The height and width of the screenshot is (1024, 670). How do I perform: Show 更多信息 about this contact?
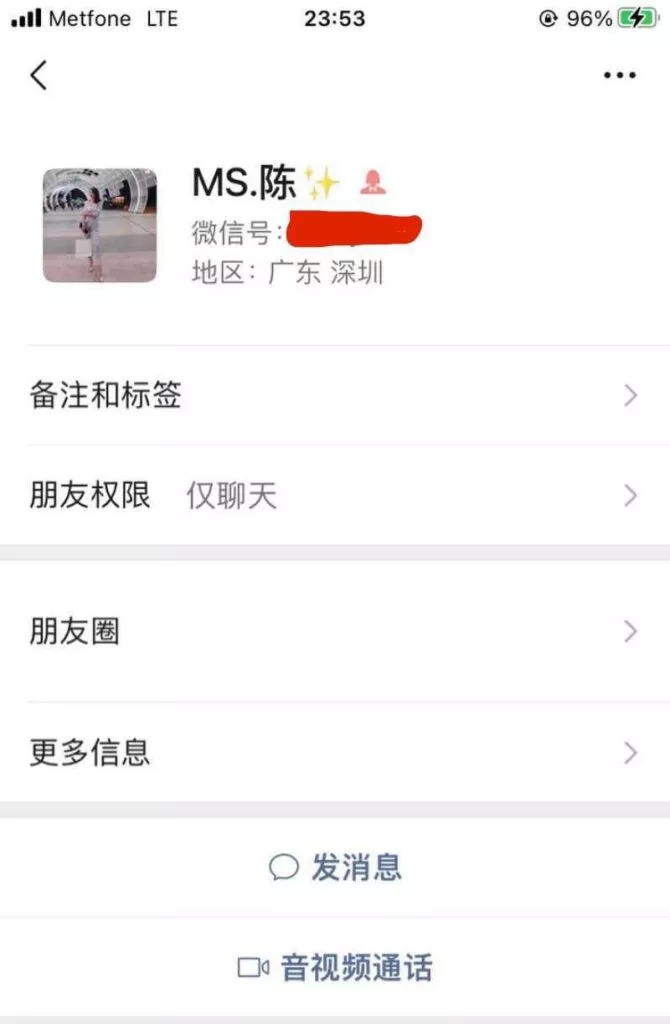(x=335, y=752)
